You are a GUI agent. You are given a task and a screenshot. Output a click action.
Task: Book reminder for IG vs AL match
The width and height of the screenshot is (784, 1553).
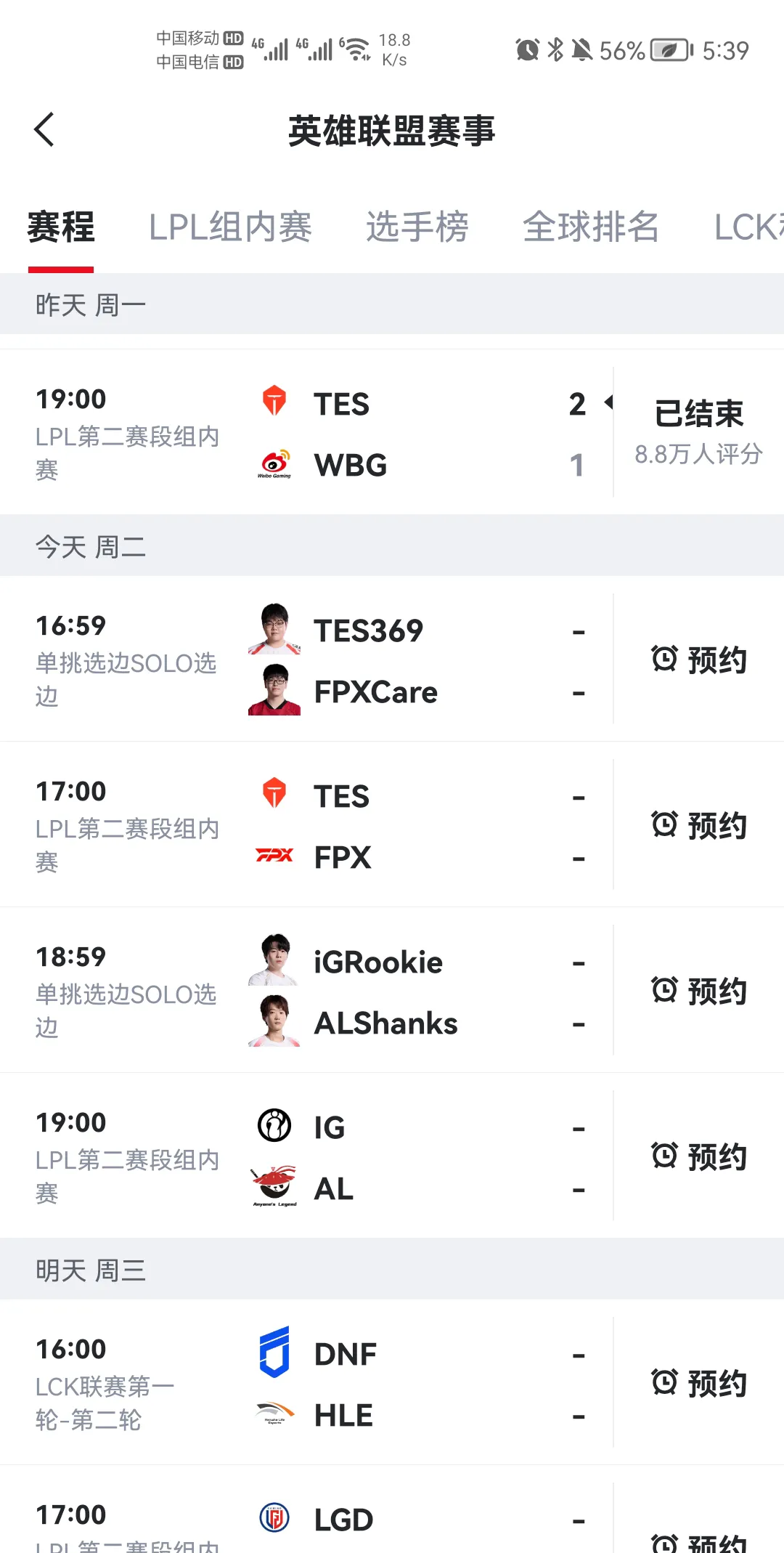click(x=699, y=1156)
